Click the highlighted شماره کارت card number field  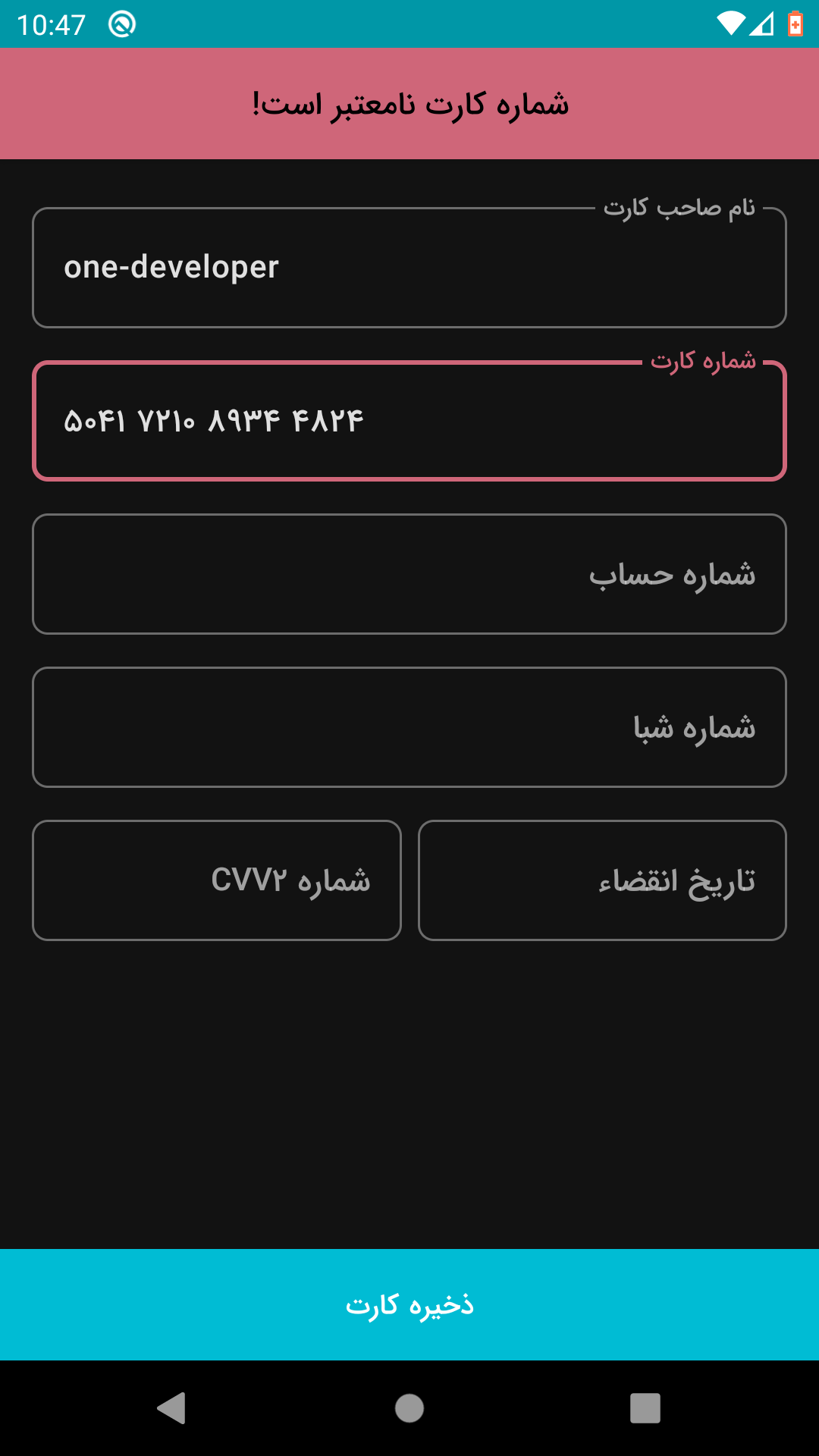coord(409,419)
